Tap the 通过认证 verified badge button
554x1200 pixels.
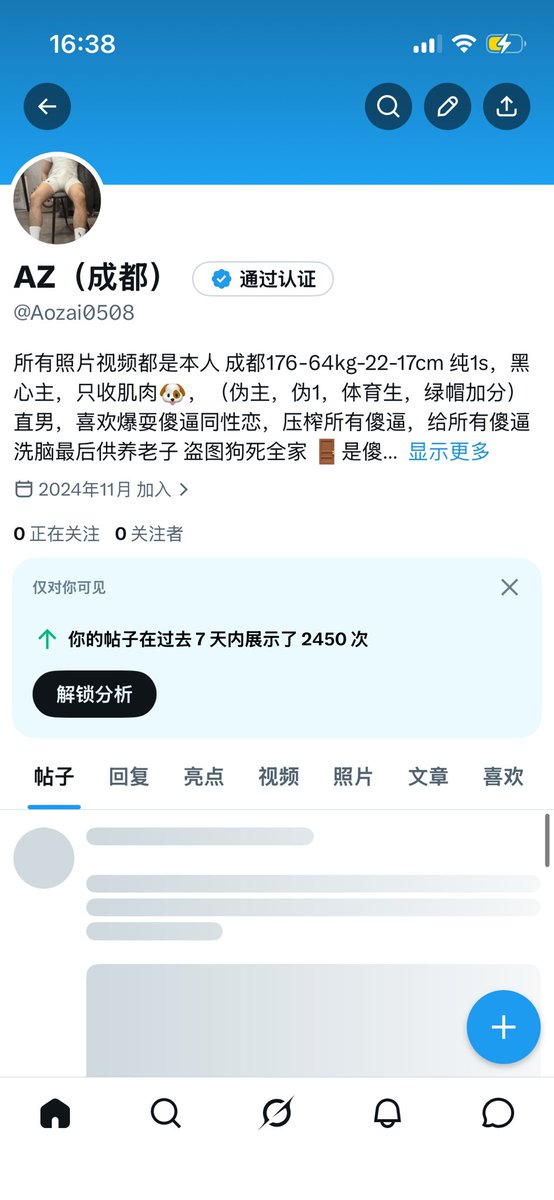pyautogui.click(x=263, y=279)
